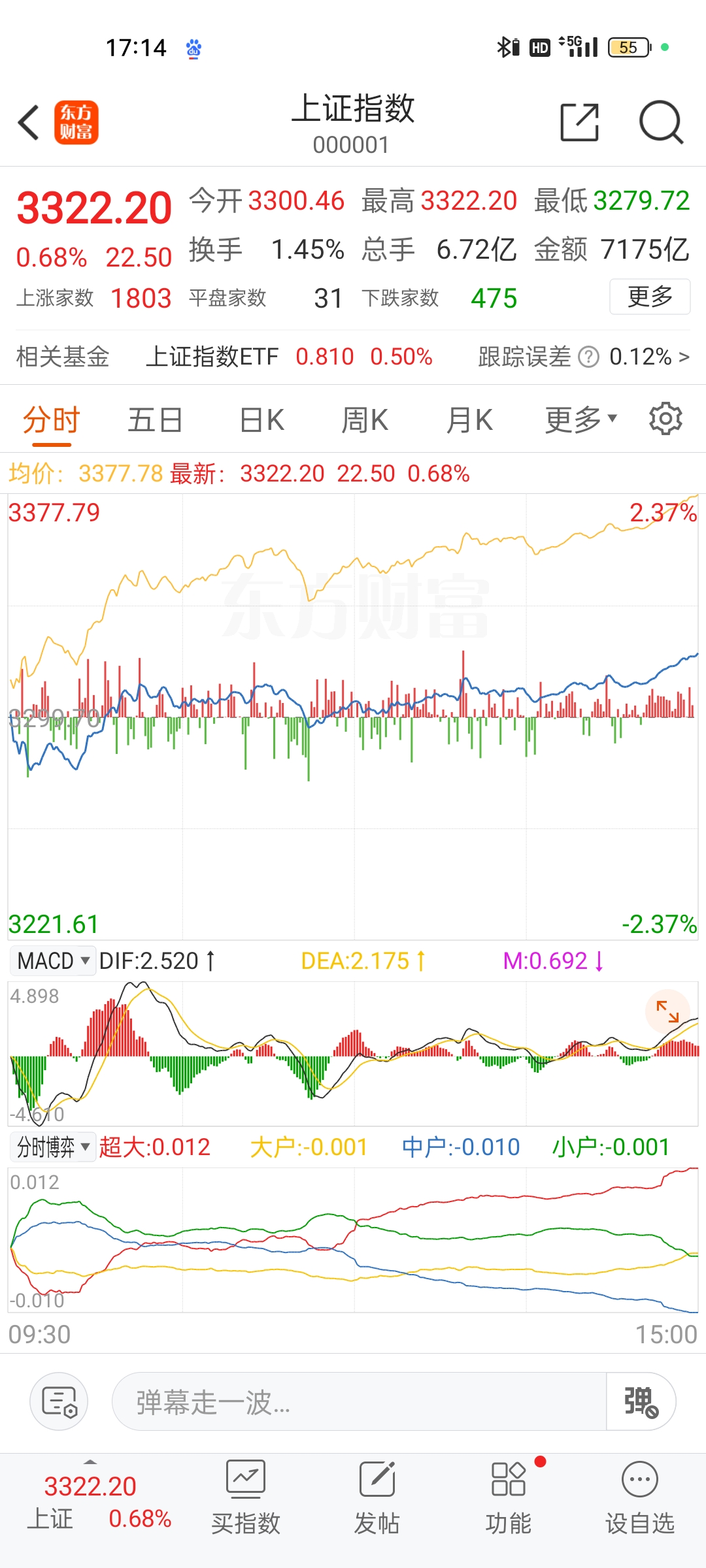Open danmaku display settings icon
The image size is (706, 1568).
58,1401
